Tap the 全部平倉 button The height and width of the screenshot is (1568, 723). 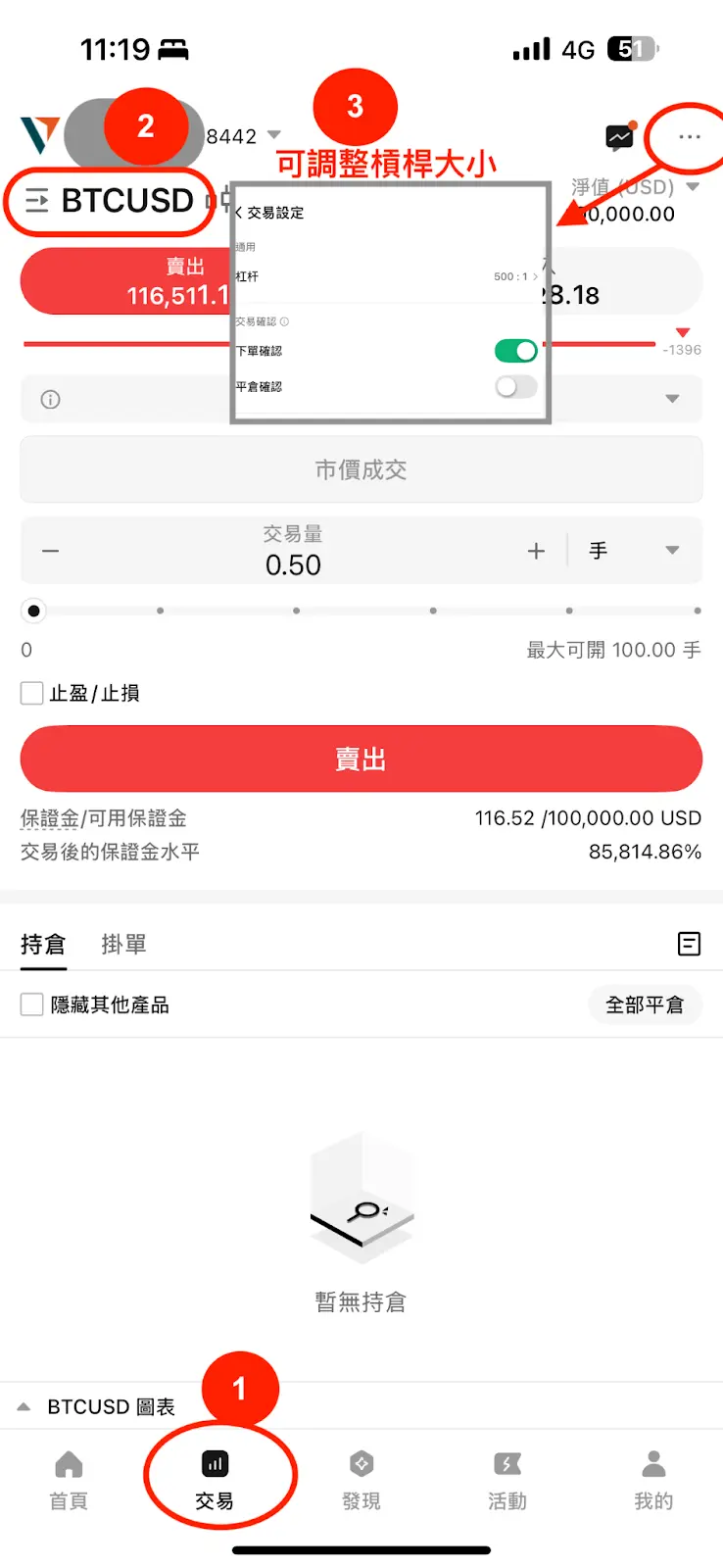click(x=644, y=1004)
